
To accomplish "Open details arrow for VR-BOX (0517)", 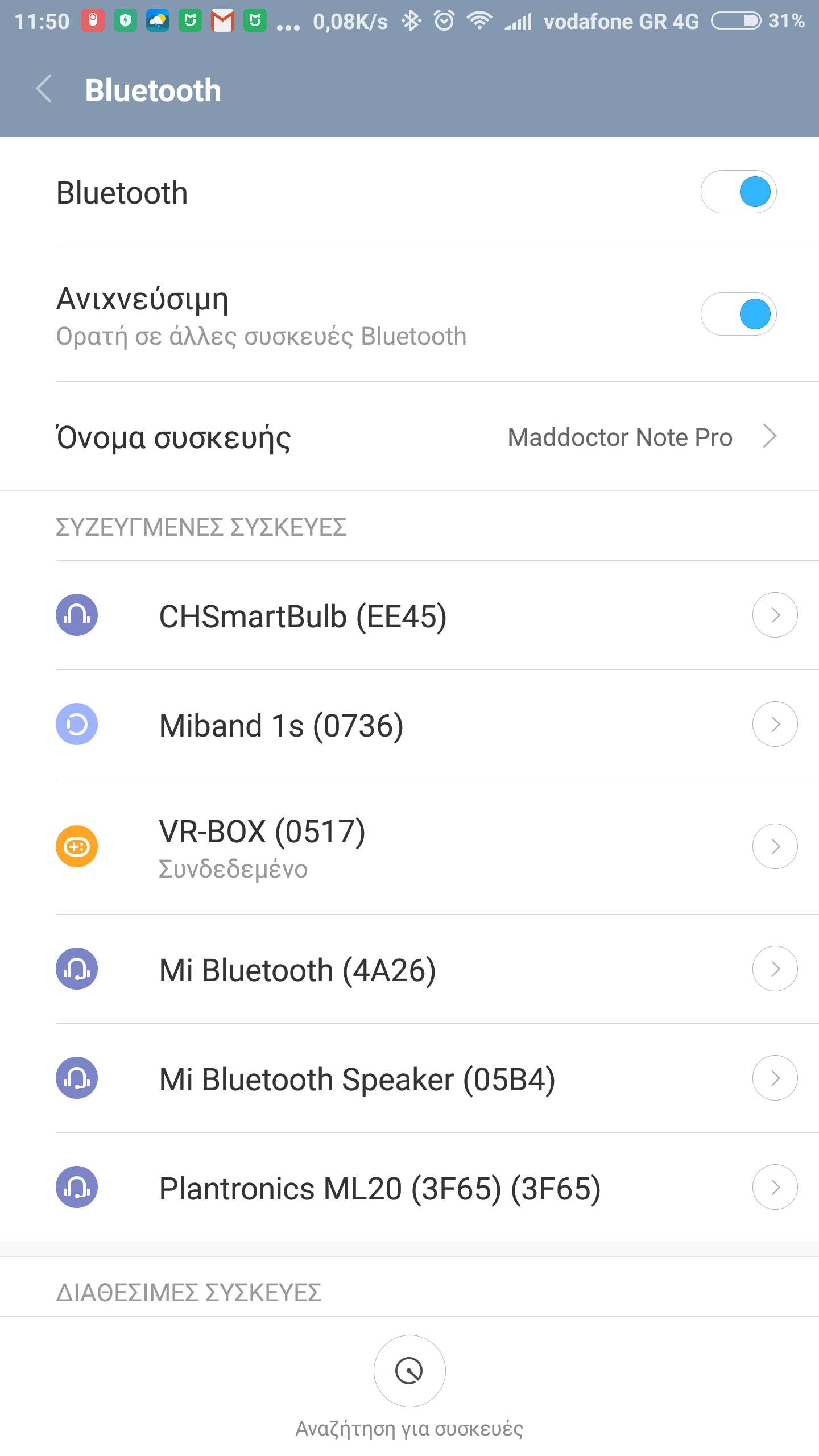I will [x=775, y=846].
